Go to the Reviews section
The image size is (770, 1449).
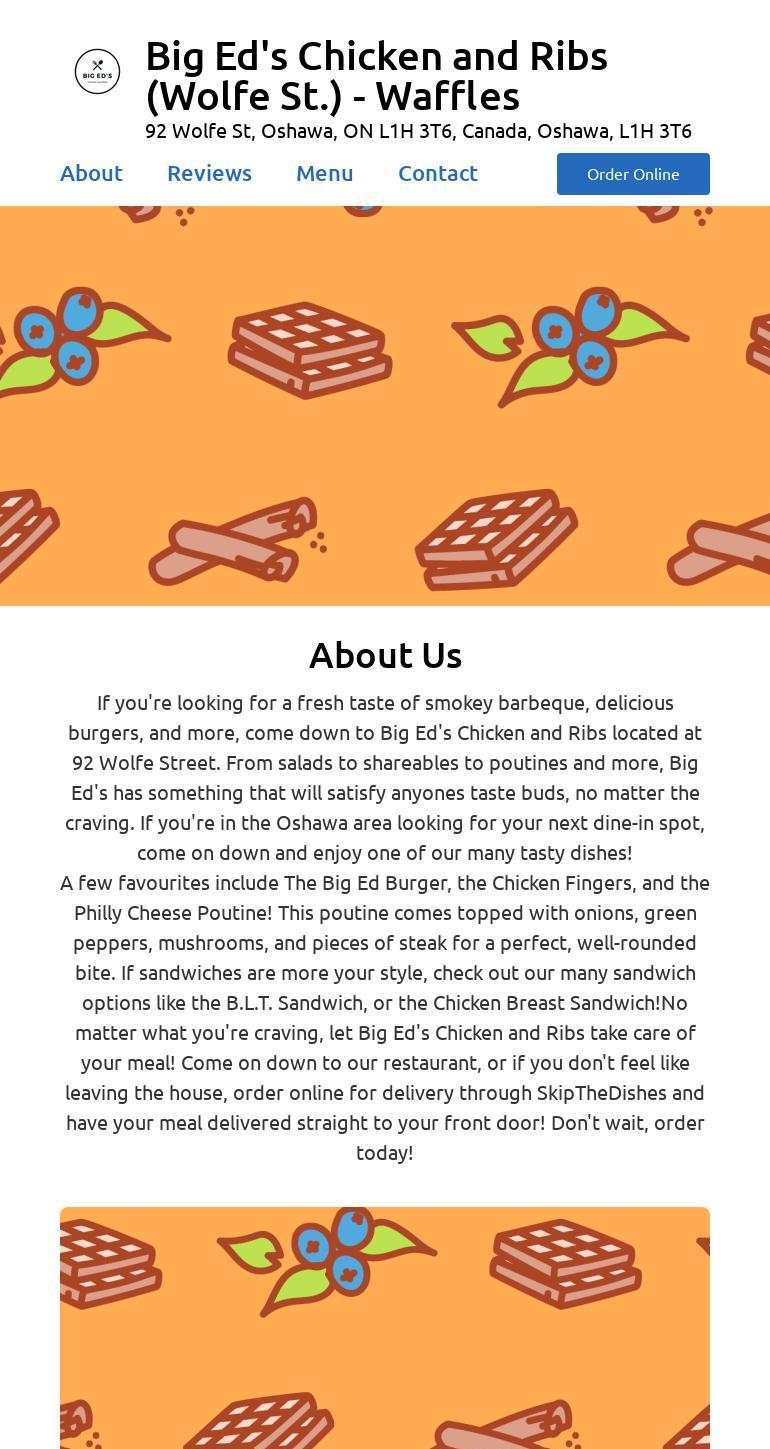tap(209, 173)
